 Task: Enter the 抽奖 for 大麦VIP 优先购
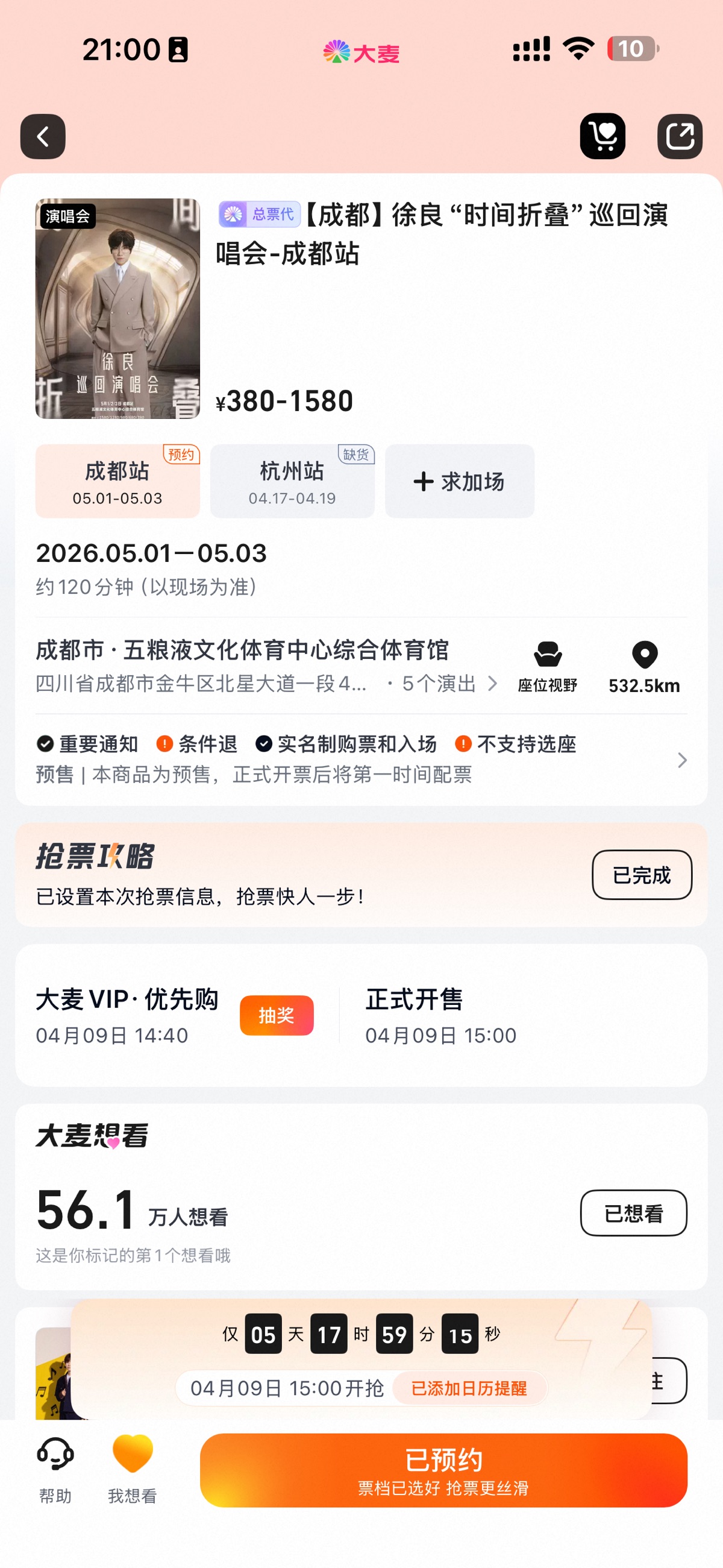point(277,1015)
